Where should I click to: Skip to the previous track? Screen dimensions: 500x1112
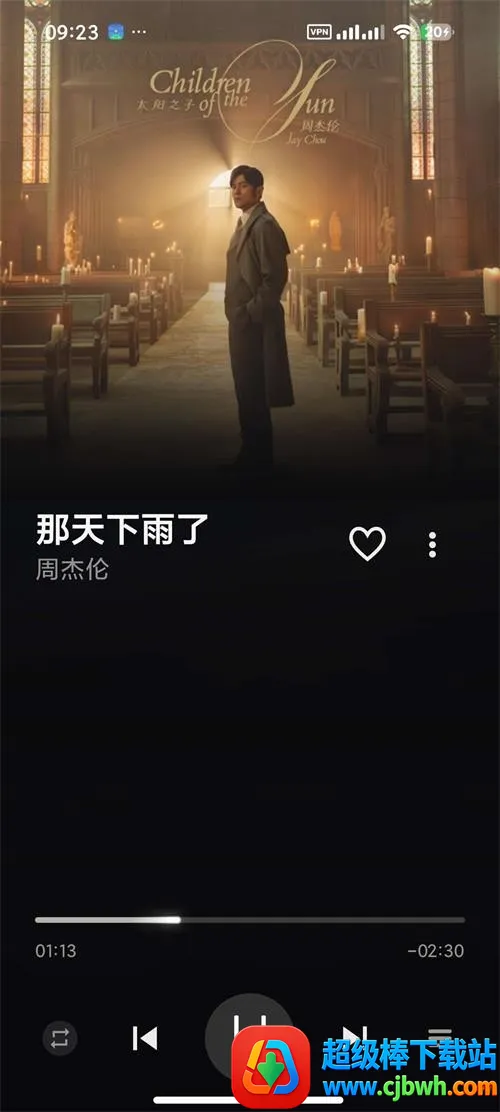145,1039
